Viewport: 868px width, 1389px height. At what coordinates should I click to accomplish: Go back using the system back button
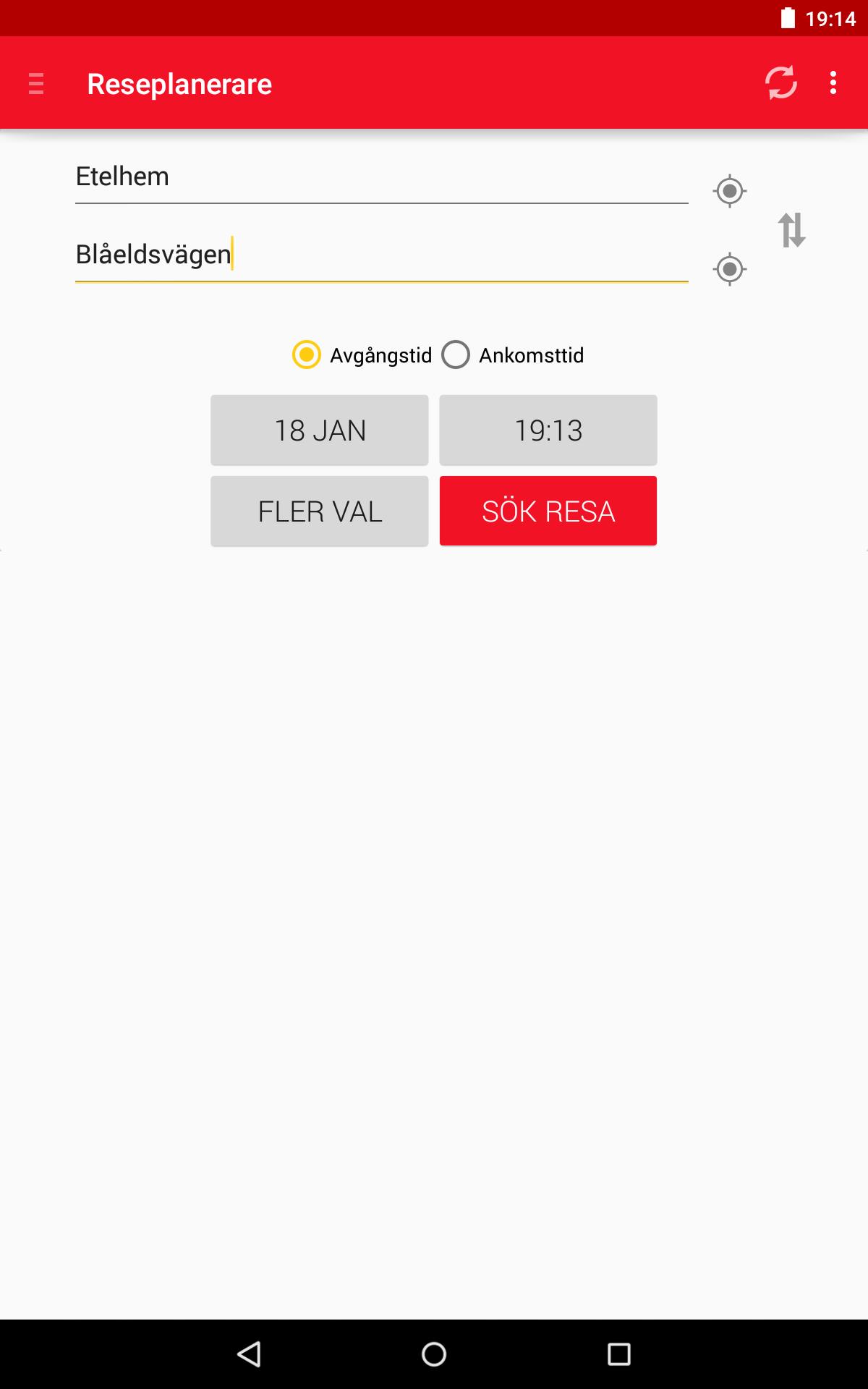249,1354
